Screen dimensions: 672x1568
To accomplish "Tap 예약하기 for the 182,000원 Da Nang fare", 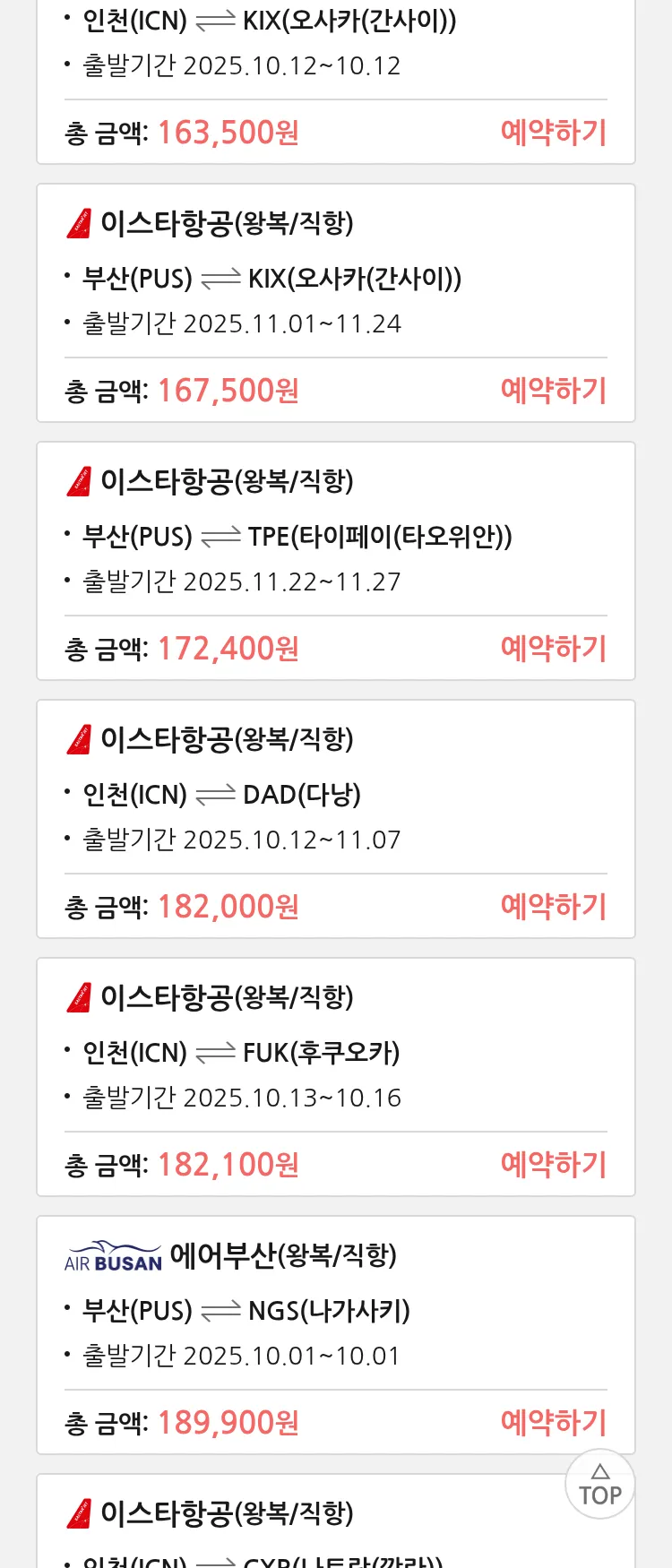I will [553, 907].
